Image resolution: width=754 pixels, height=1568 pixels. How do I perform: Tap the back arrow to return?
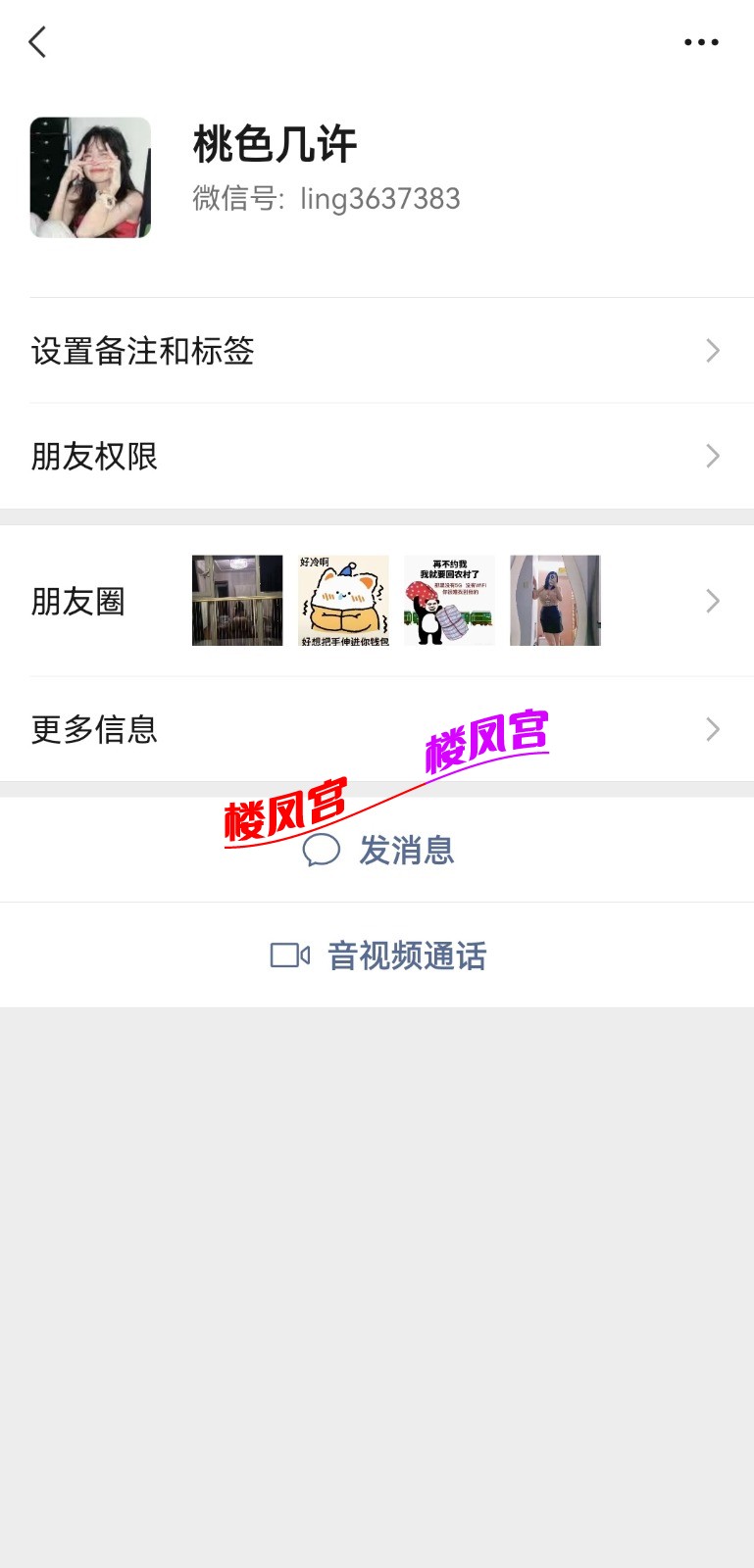(37, 41)
